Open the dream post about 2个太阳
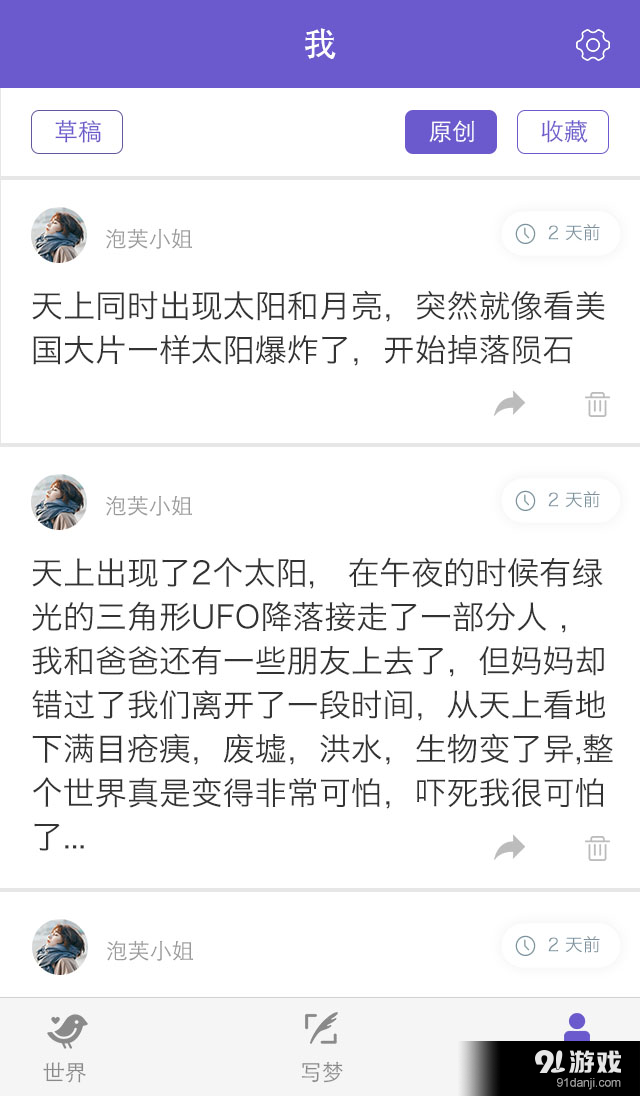 coord(318,700)
